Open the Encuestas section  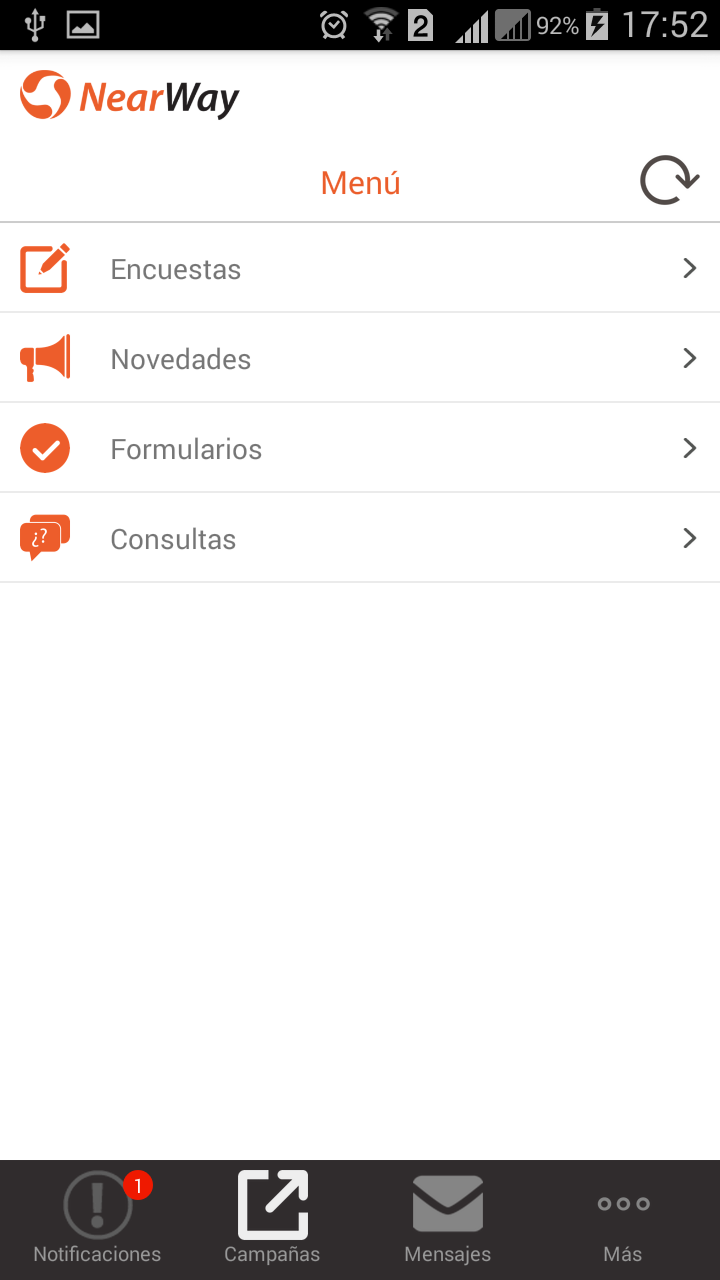click(360, 269)
